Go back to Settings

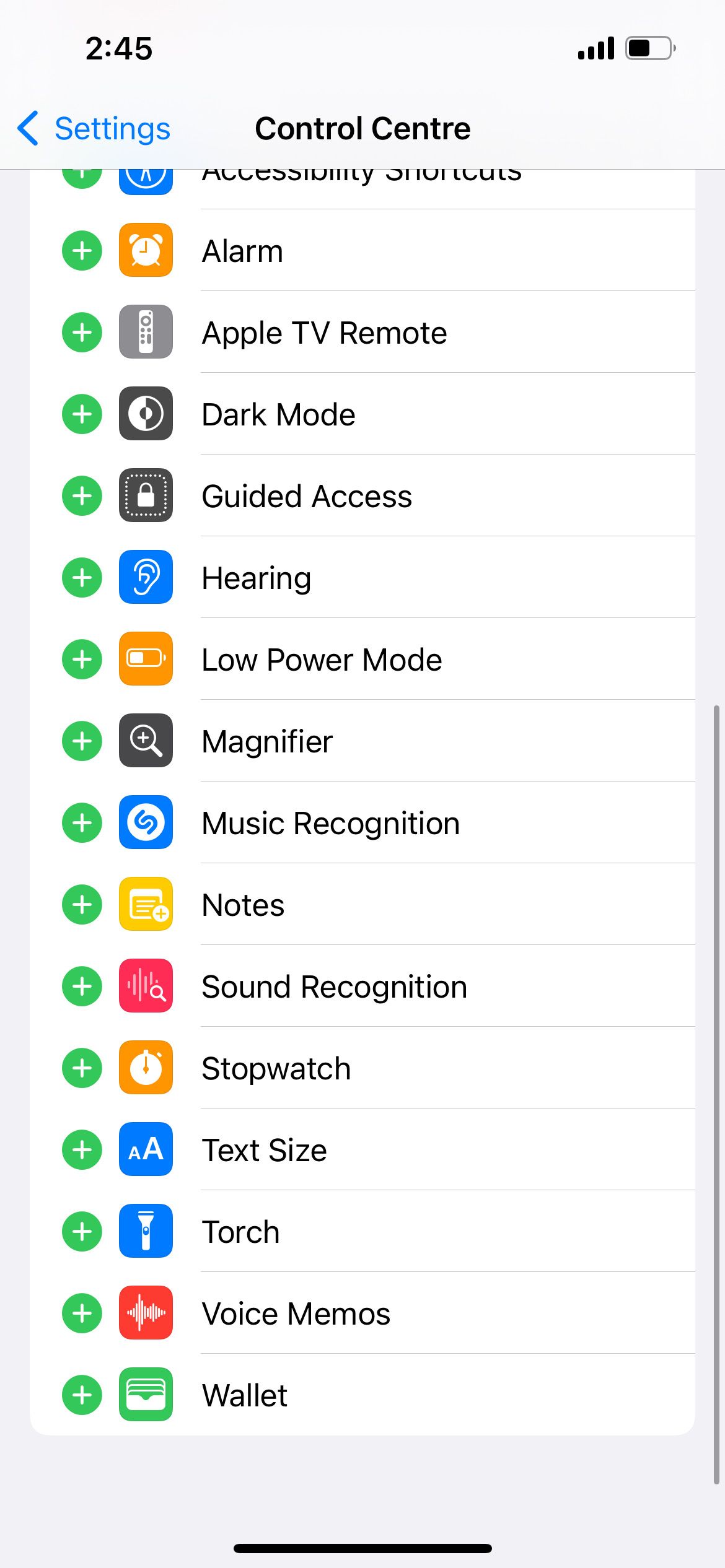(x=92, y=128)
